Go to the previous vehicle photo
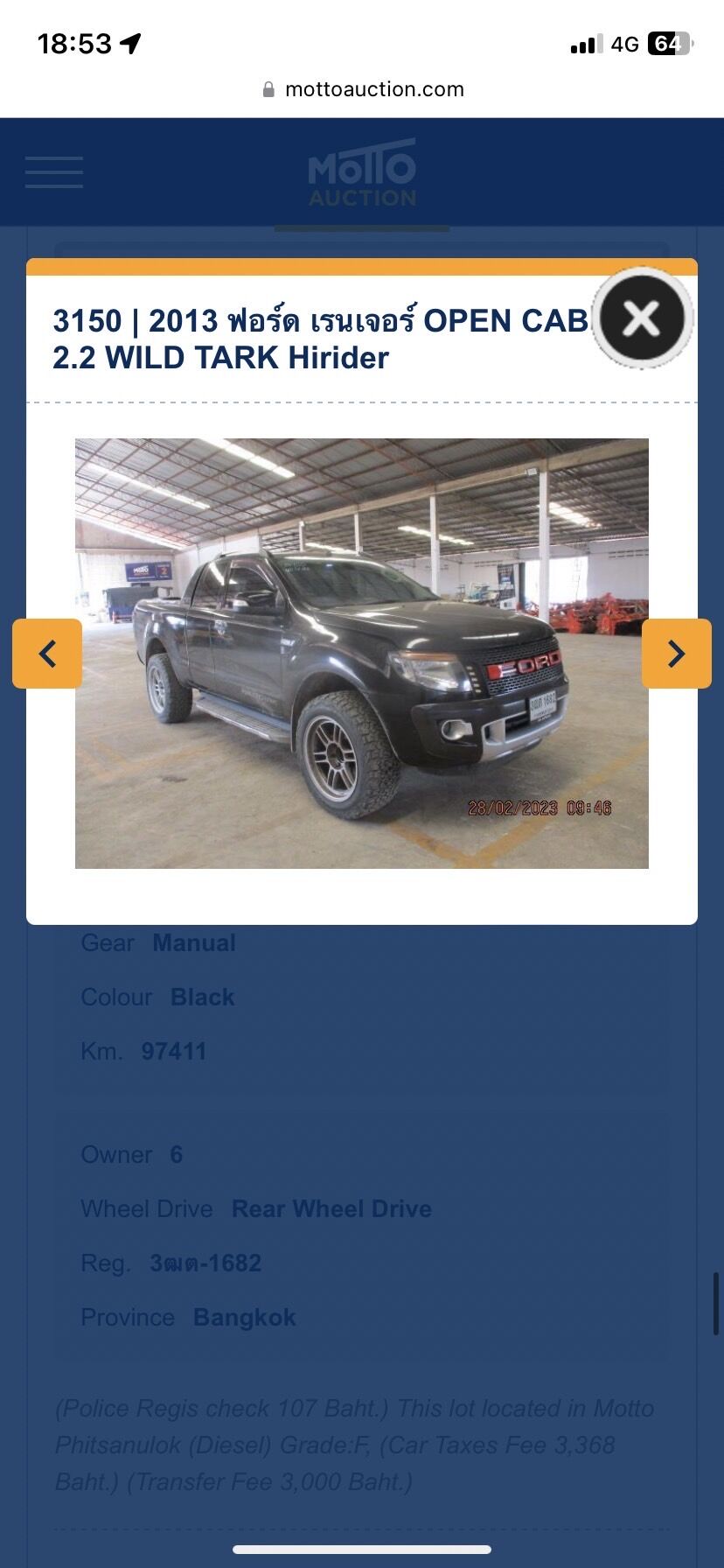 point(47,654)
